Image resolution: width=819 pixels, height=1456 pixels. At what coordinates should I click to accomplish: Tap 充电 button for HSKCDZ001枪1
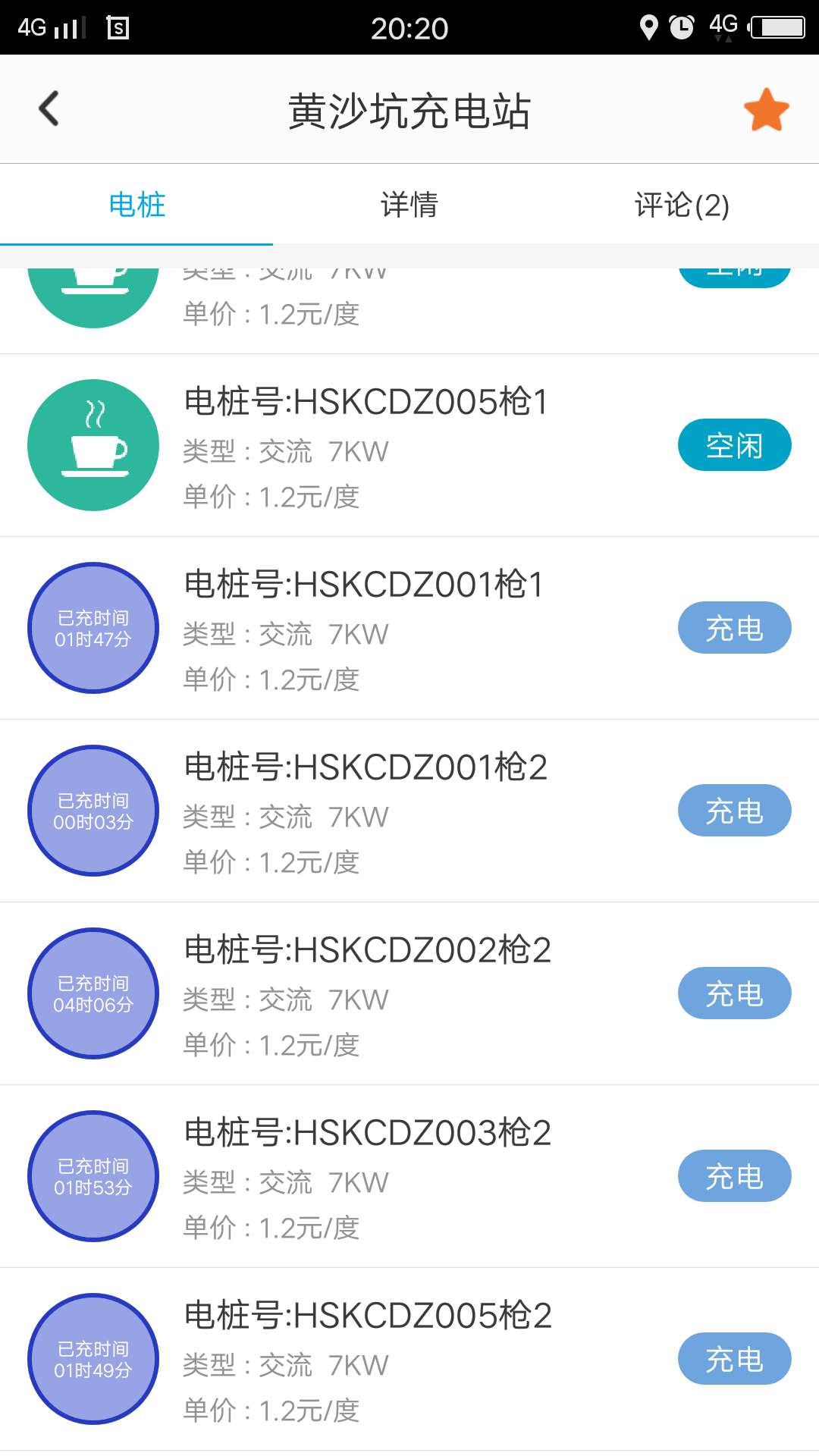tap(734, 628)
